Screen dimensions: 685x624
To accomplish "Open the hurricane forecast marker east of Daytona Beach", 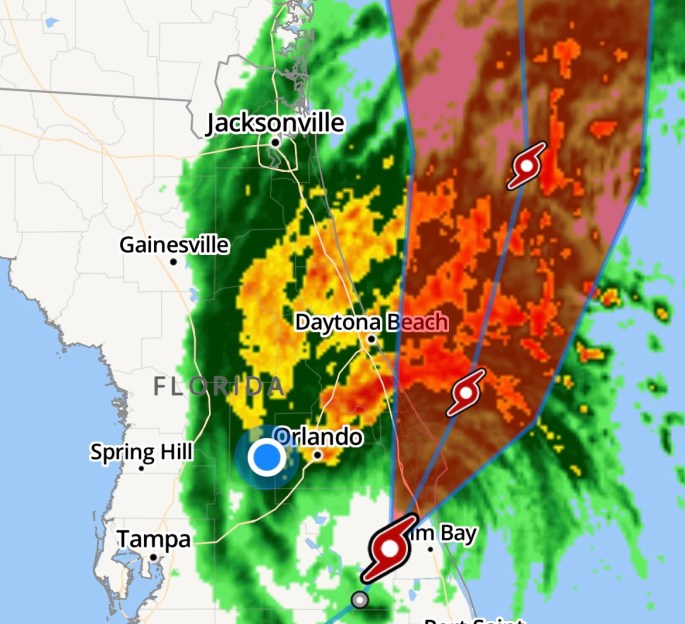I will click(x=465, y=392).
